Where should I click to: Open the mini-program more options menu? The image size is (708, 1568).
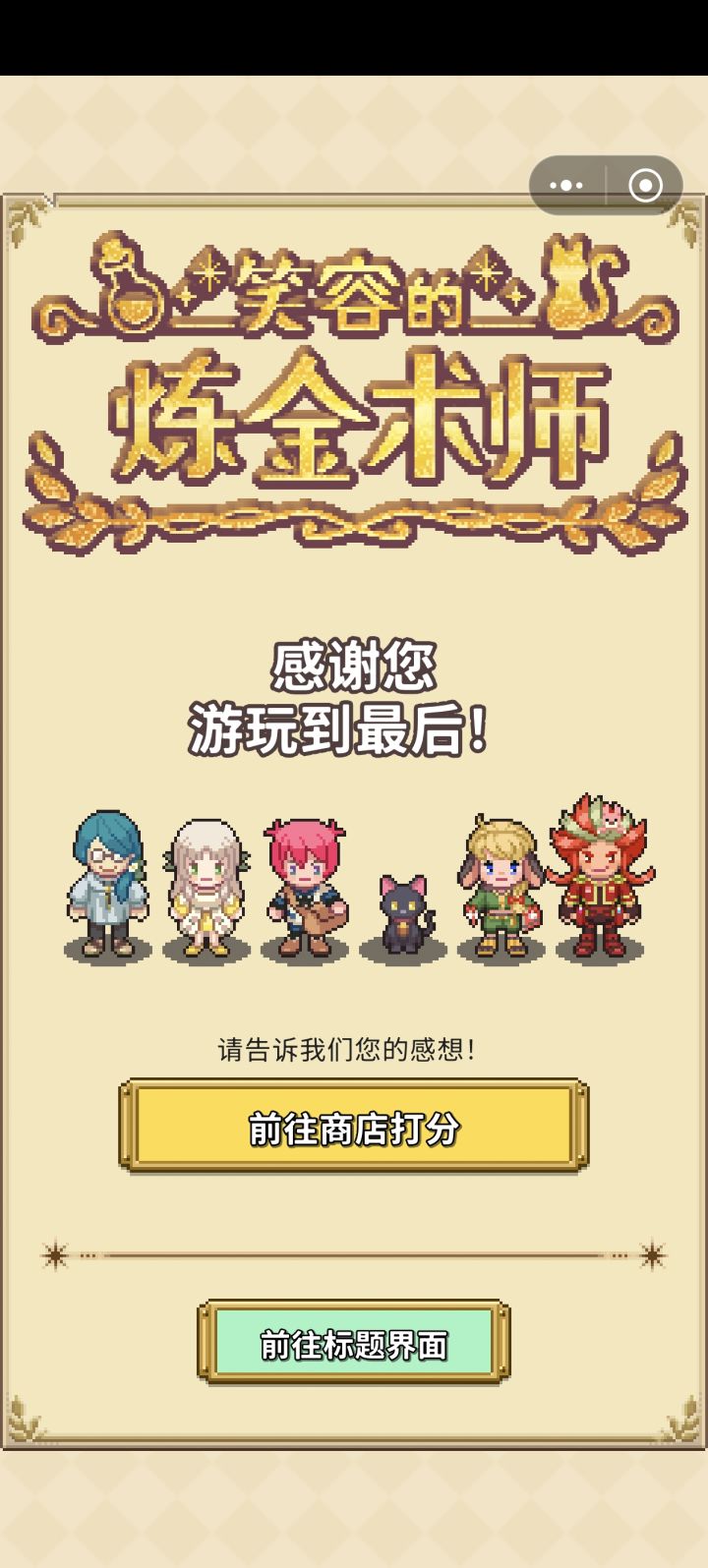click(565, 185)
